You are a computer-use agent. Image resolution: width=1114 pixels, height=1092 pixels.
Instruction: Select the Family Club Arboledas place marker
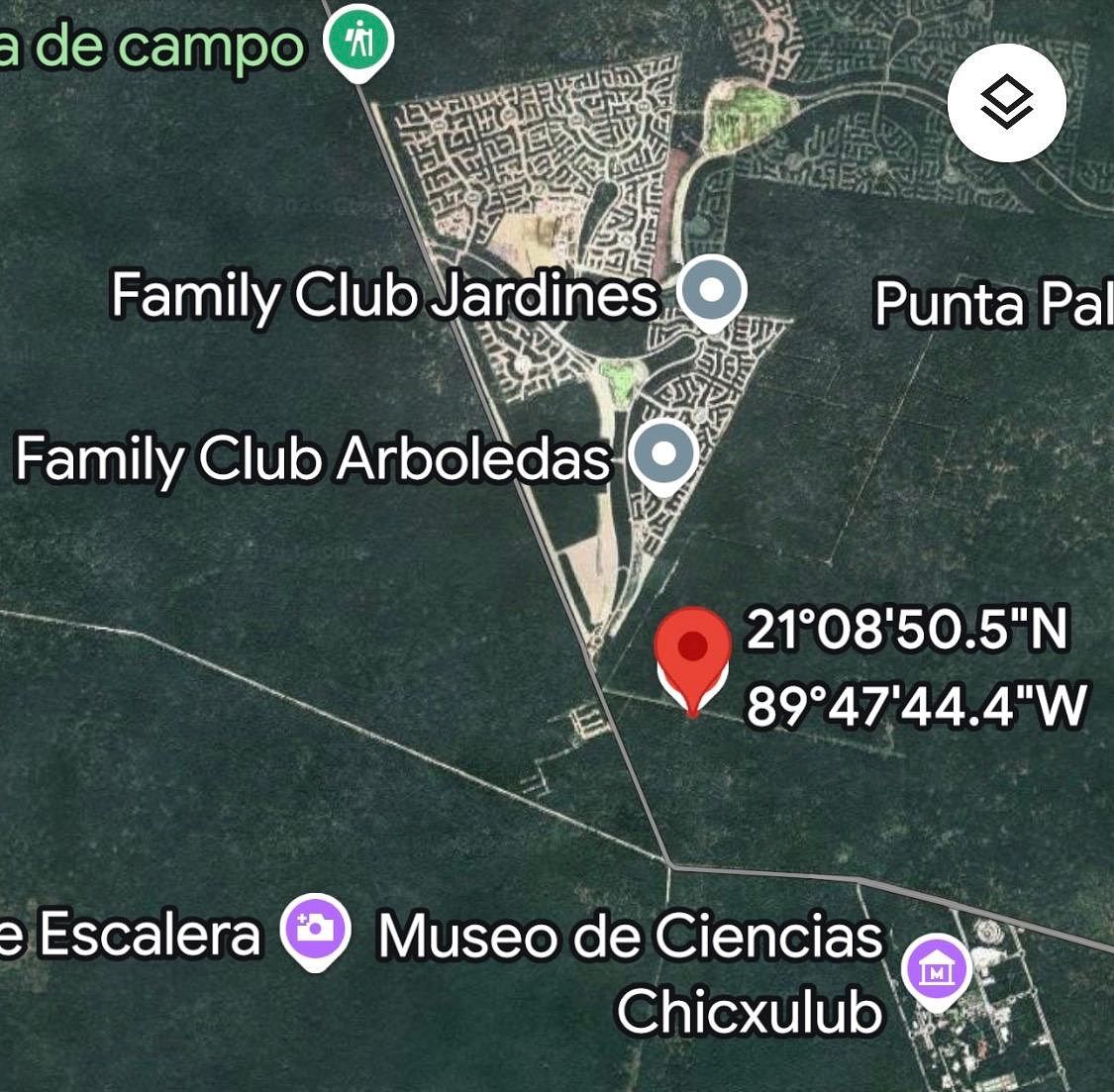[x=665, y=454]
